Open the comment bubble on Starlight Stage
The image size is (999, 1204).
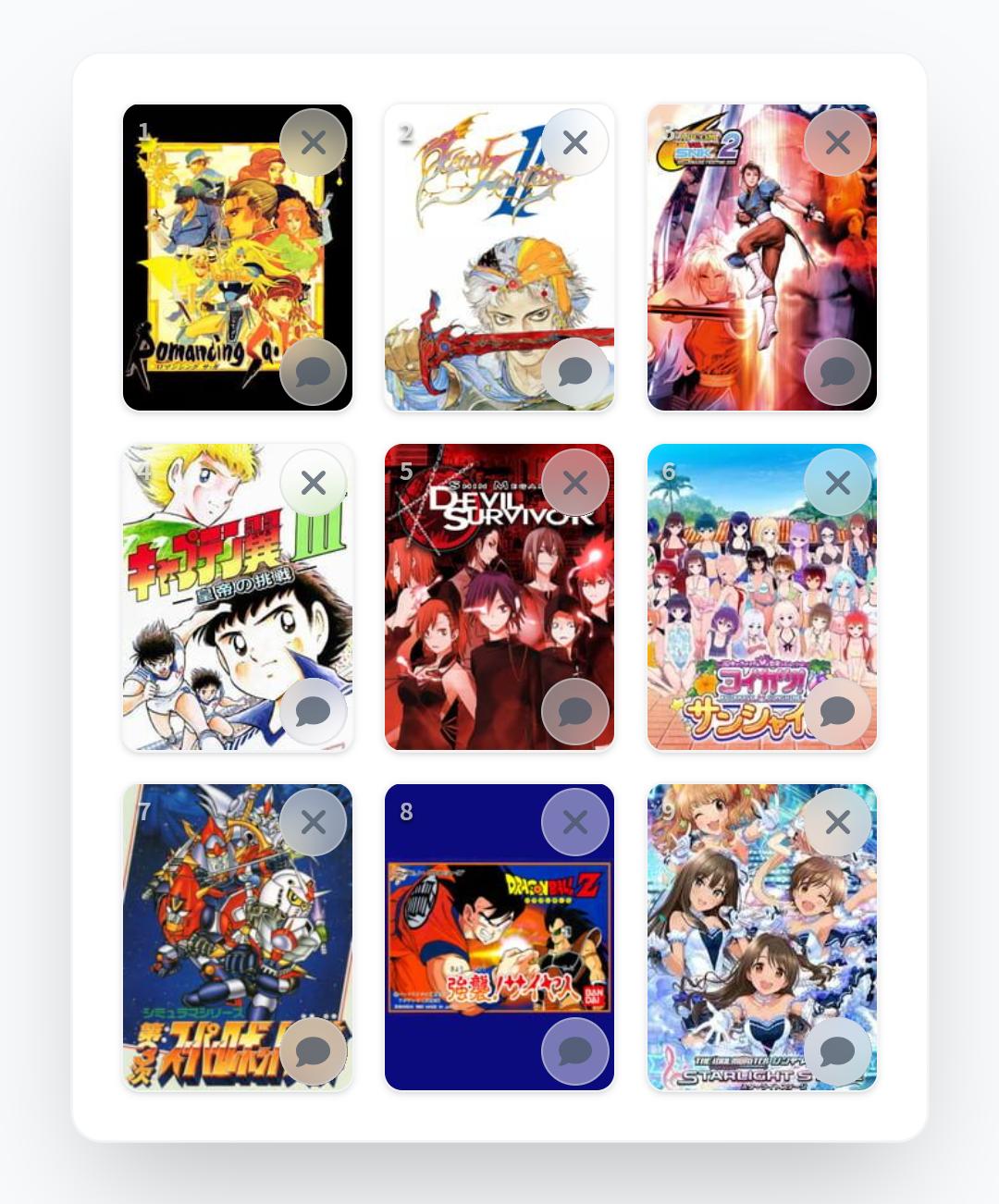[837, 1051]
